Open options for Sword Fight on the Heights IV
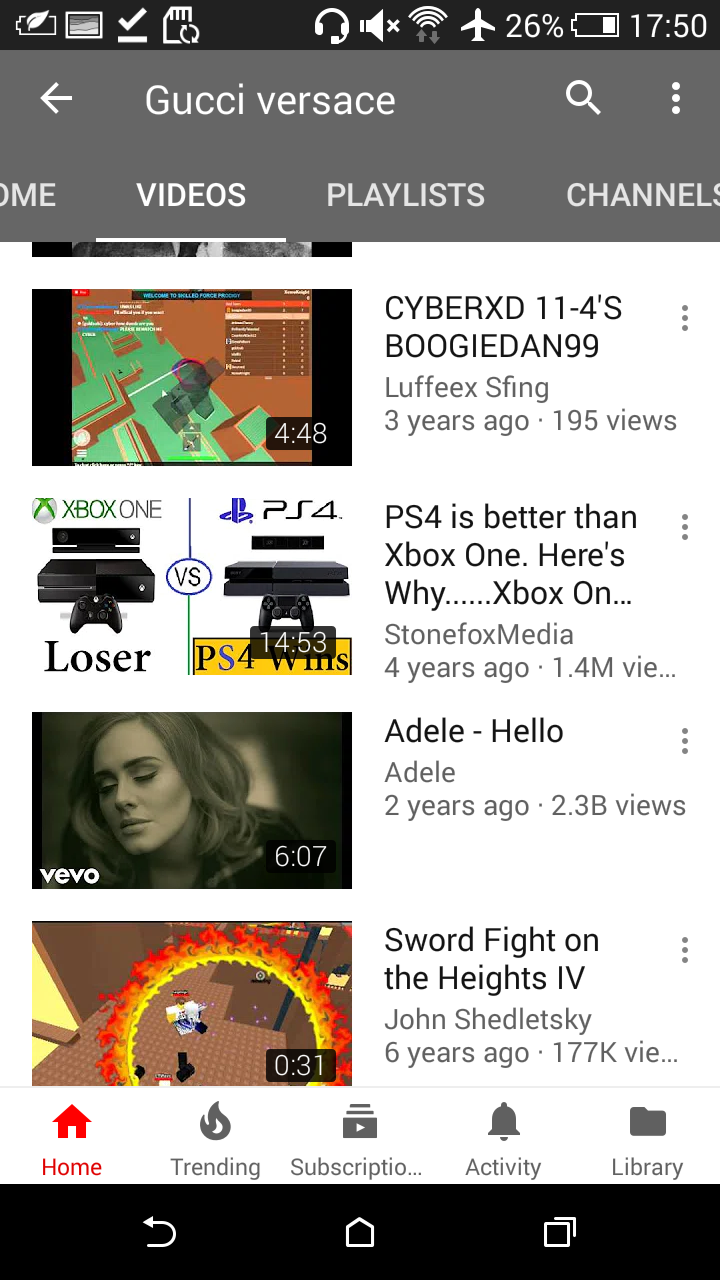720x1280 pixels. pyautogui.click(x=685, y=950)
